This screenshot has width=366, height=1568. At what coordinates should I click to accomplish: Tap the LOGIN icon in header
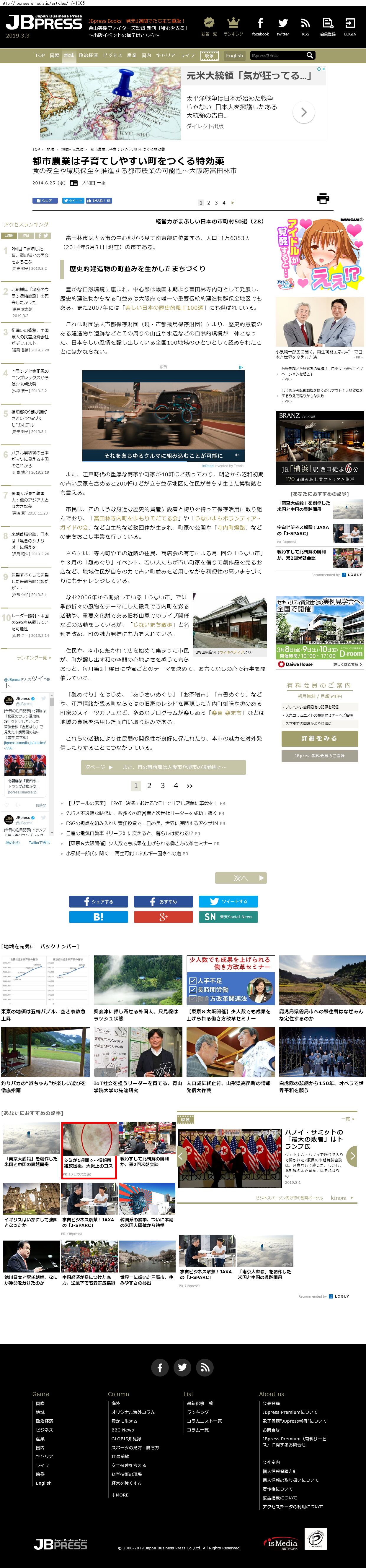[350, 26]
